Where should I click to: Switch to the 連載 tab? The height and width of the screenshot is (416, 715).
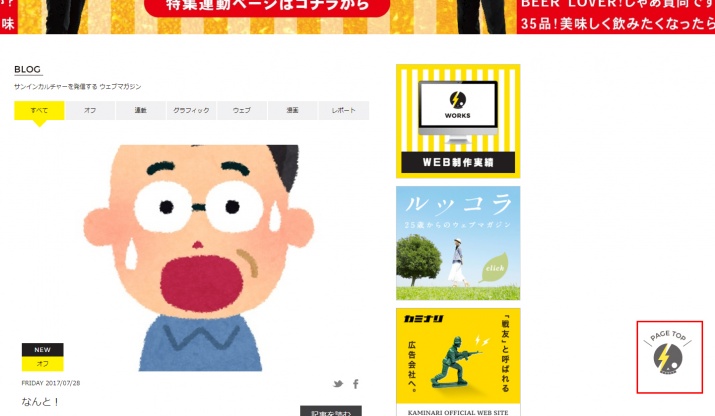[140, 110]
